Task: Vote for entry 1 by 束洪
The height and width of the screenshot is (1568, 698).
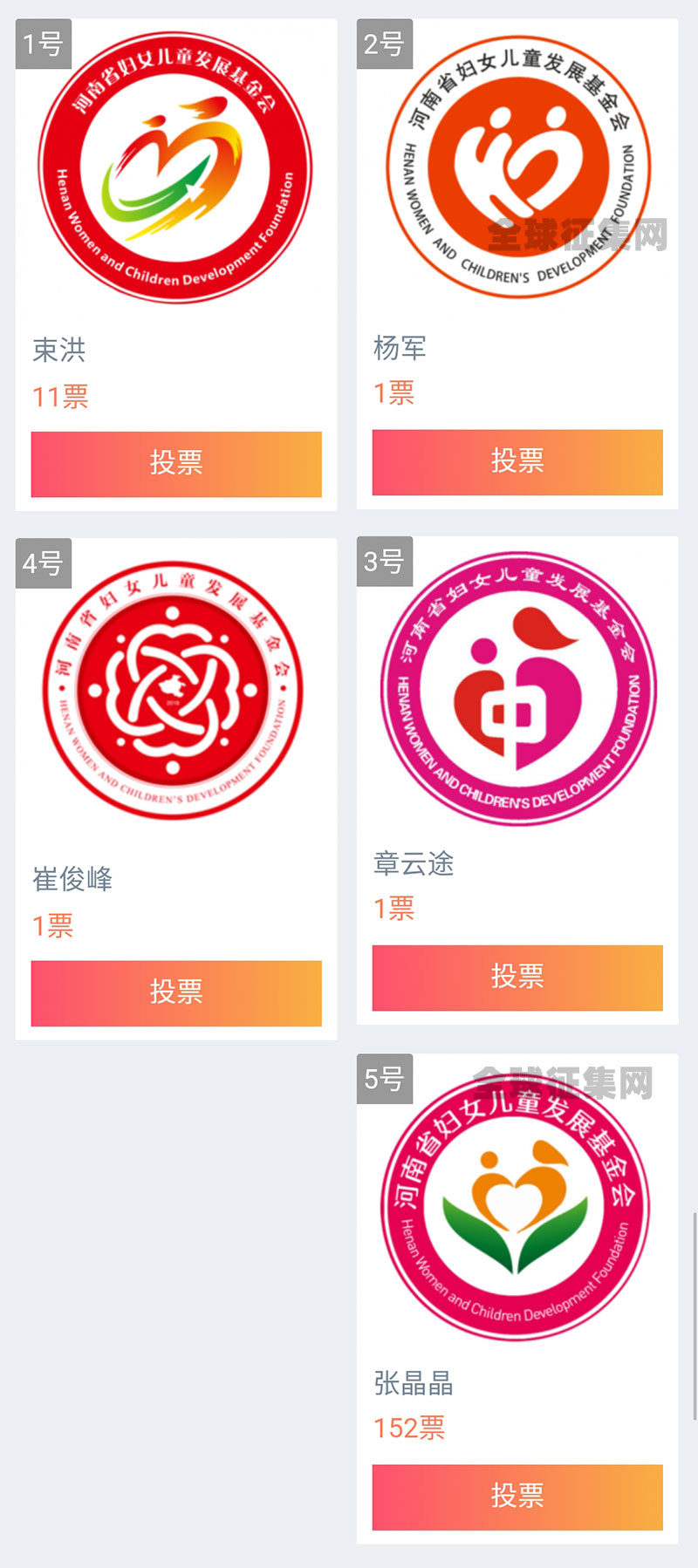Action: (176, 464)
